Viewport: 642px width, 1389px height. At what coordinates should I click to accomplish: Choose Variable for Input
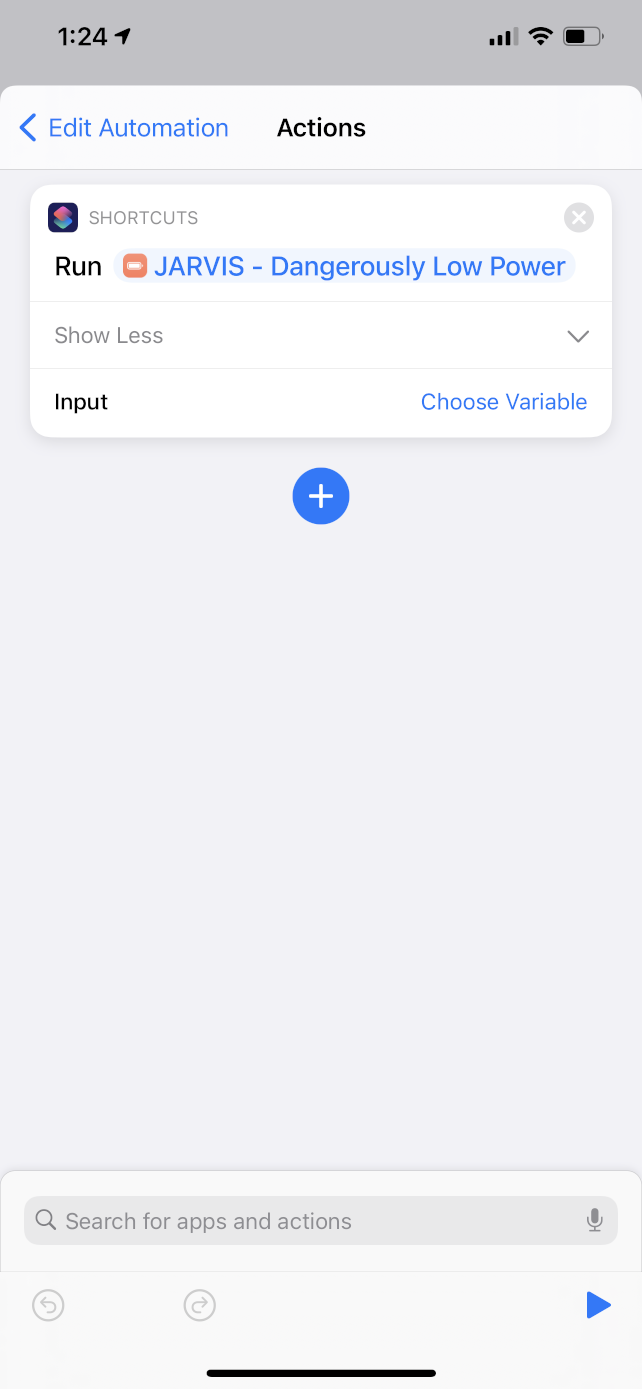[503, 402]
